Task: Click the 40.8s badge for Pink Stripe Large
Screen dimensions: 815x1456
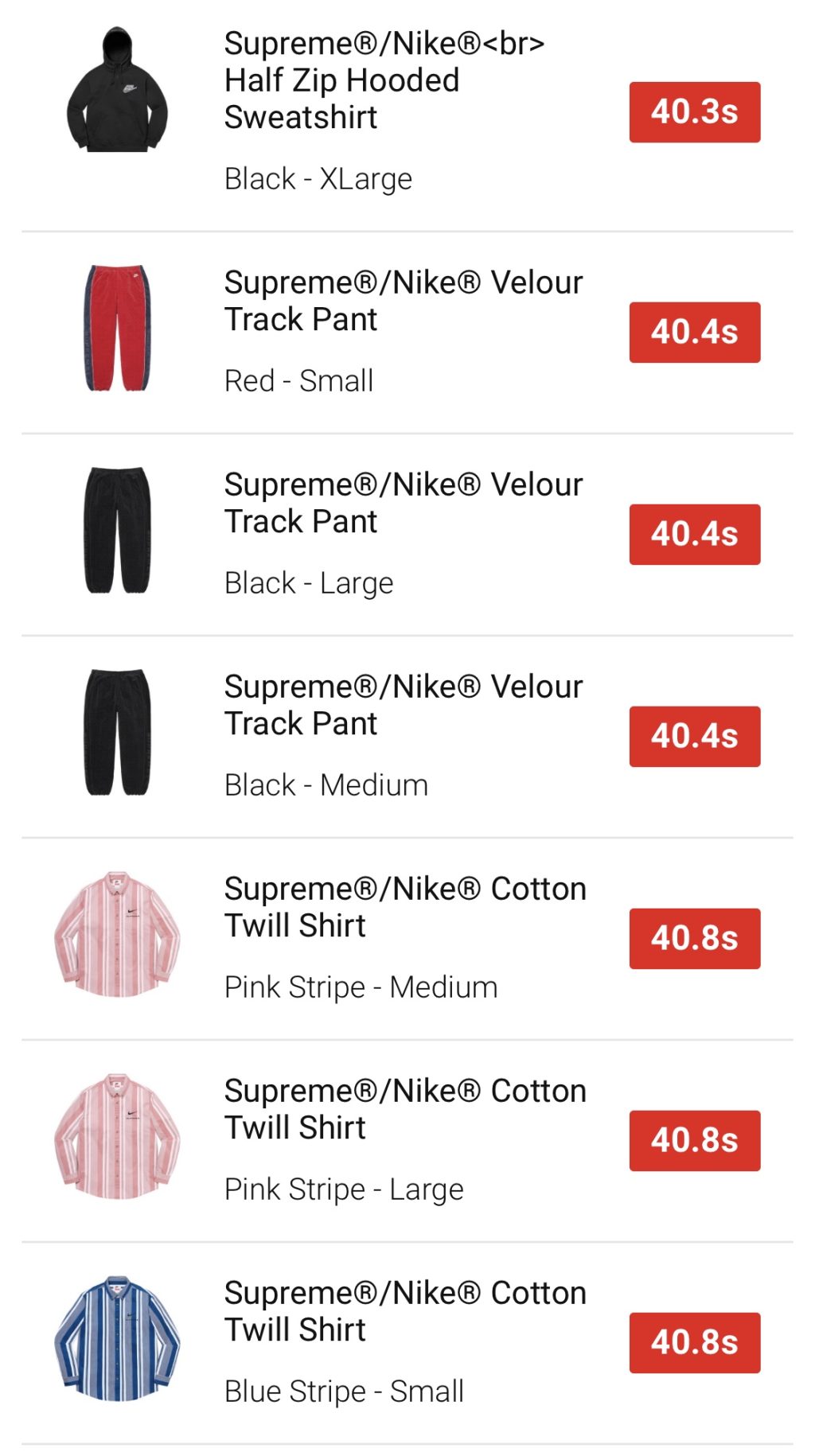Action: tap(694, 1142)
